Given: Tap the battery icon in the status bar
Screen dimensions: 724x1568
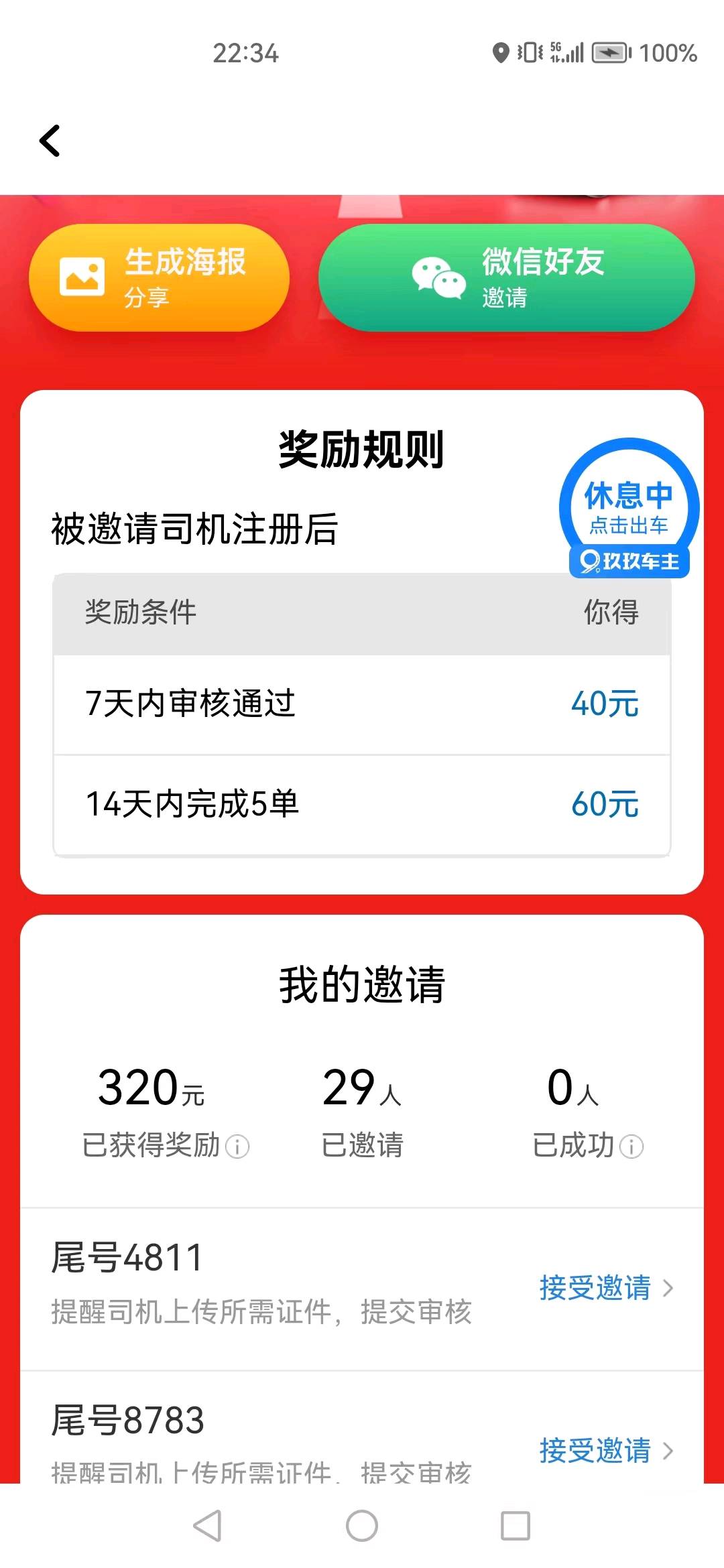Looking at the screenshot, I should [x=610, y=52].
